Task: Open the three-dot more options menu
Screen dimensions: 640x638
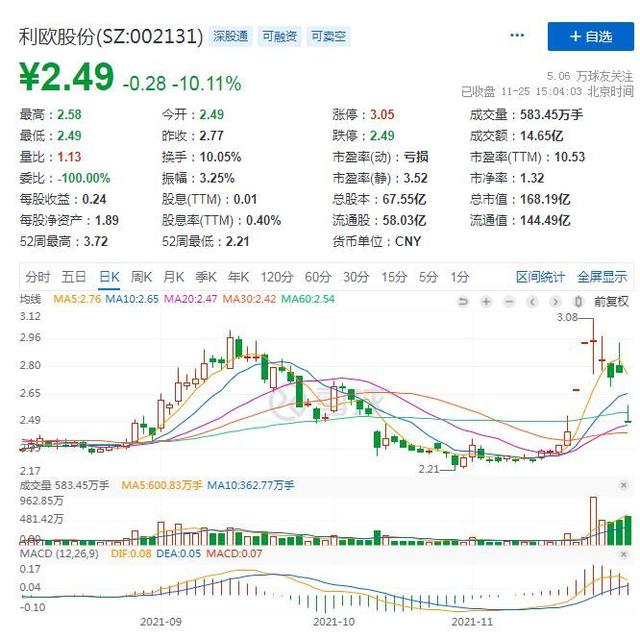Action: (x=516, y=36)
